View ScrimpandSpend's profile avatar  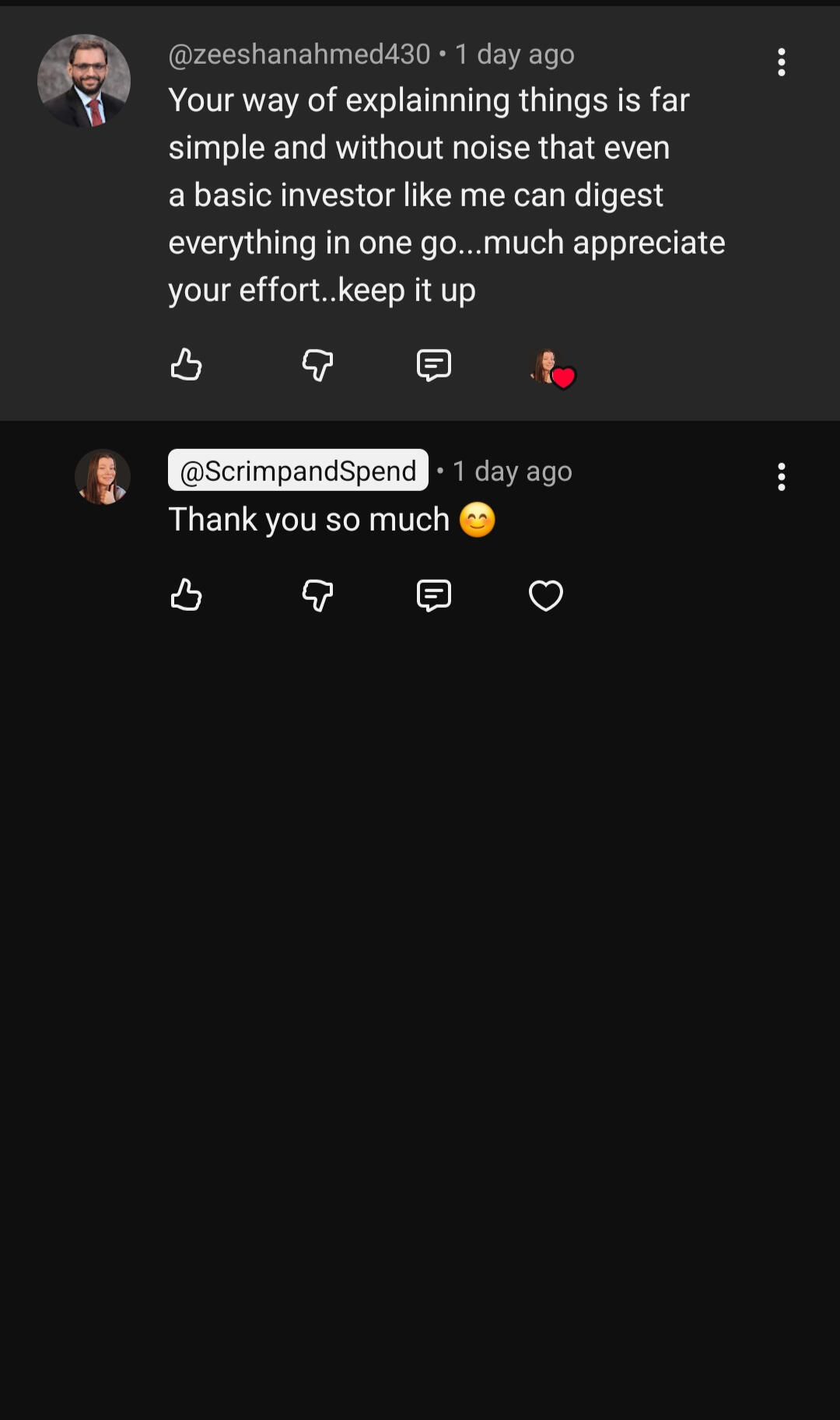tap(102, 477)
